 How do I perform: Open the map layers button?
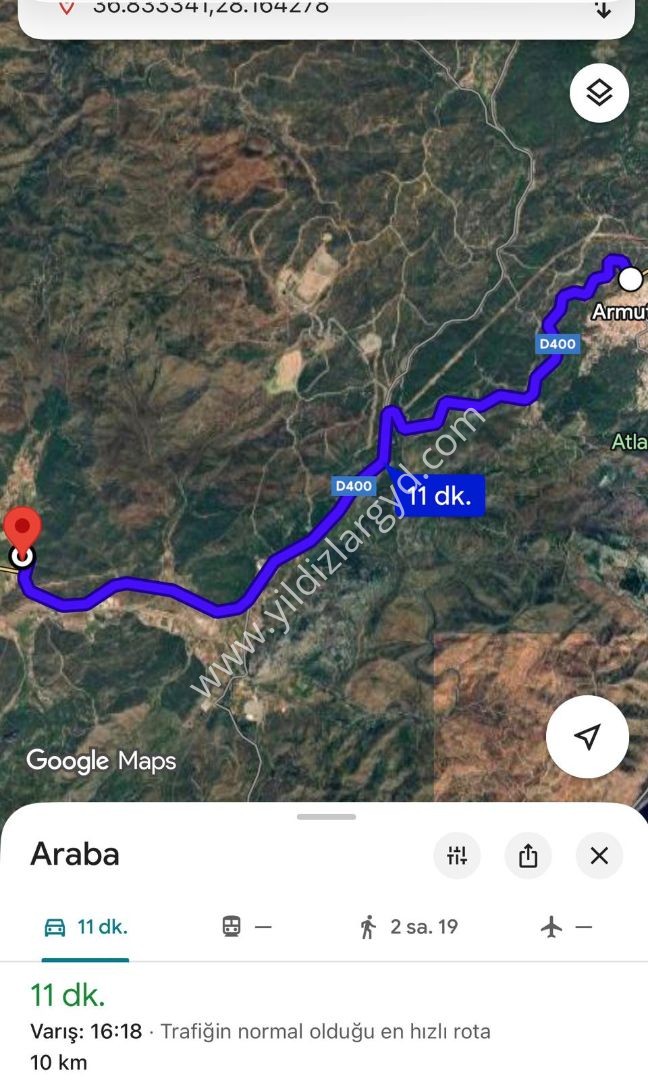pos(599,93)
